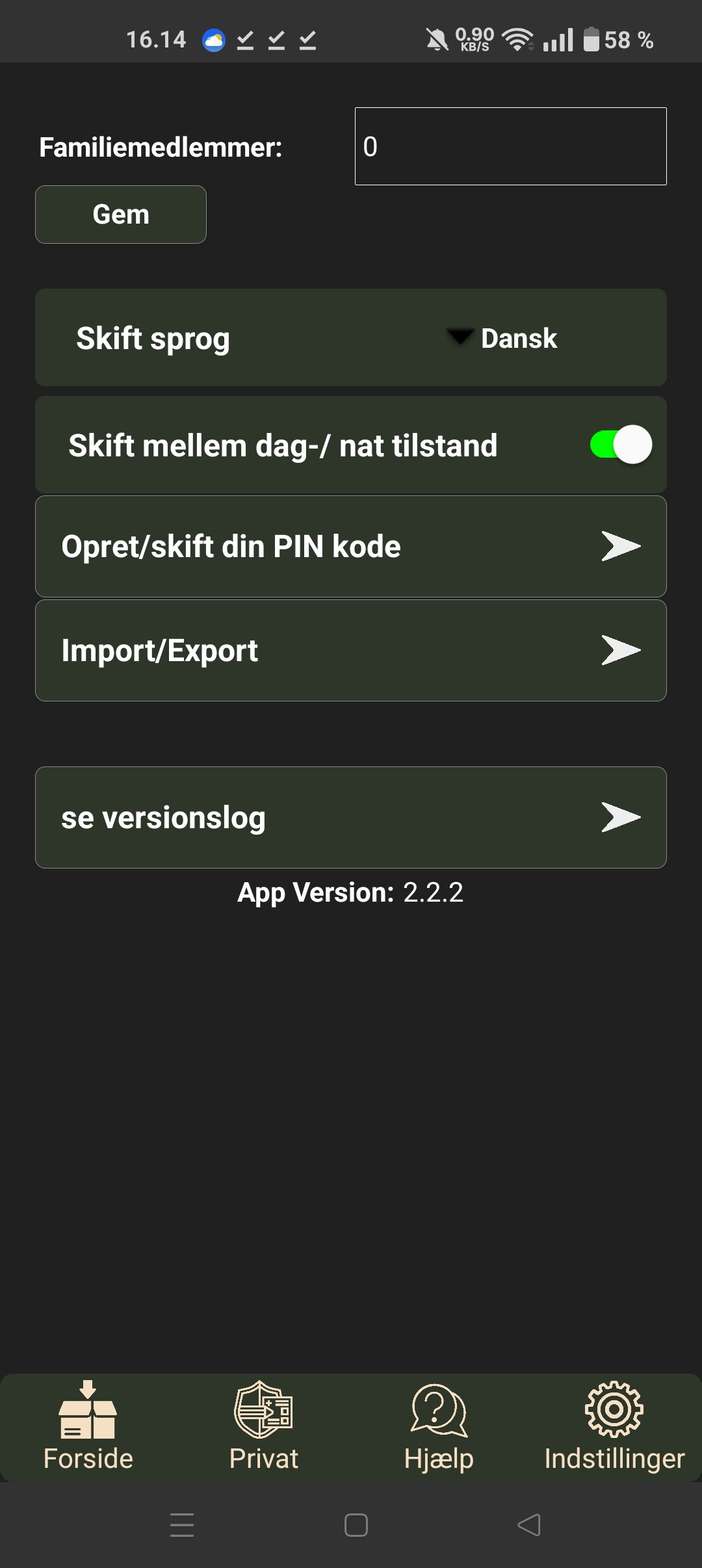Select the Indstillinger tab
The image size is (702, 1568).
click(614, 1427)
